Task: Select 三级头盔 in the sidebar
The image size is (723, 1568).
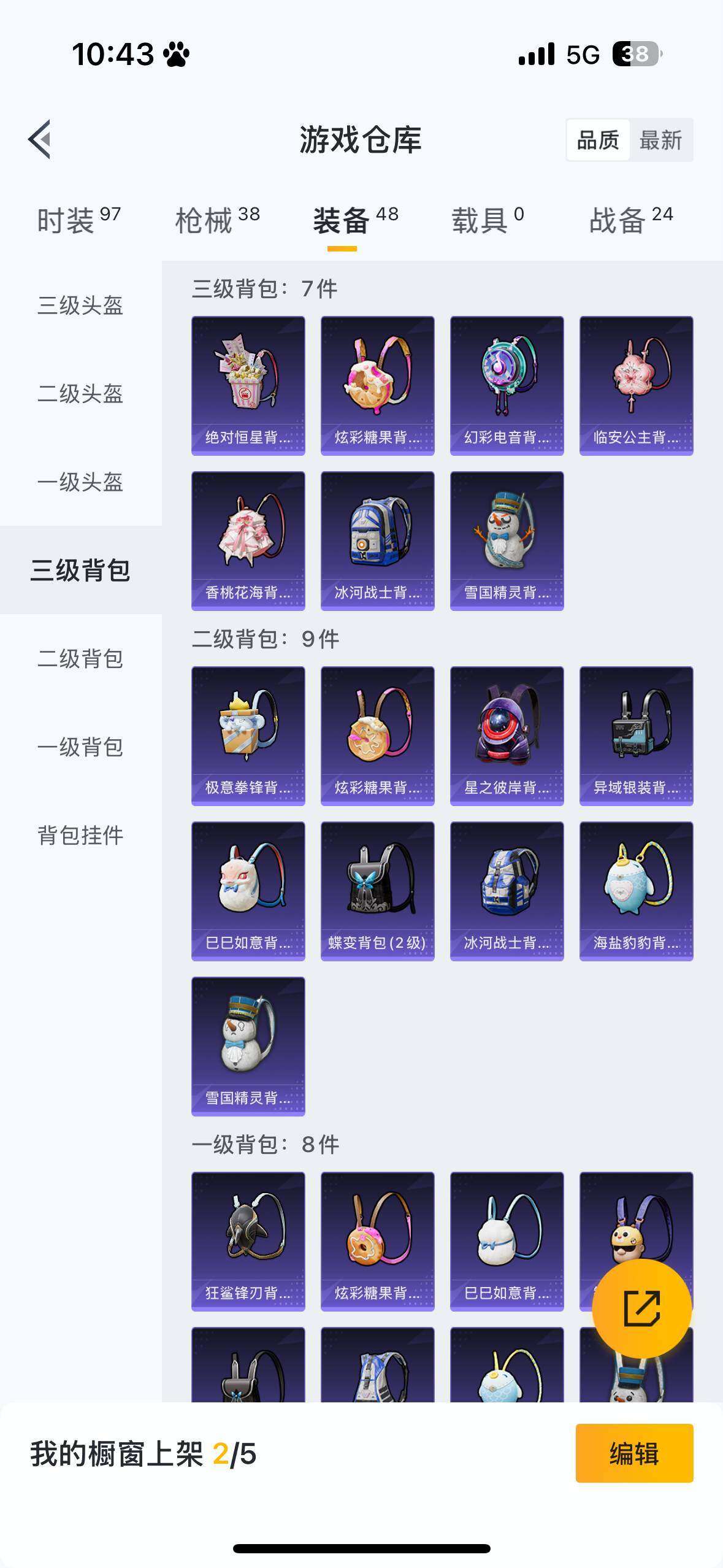Action: click(x=80, y=306)
